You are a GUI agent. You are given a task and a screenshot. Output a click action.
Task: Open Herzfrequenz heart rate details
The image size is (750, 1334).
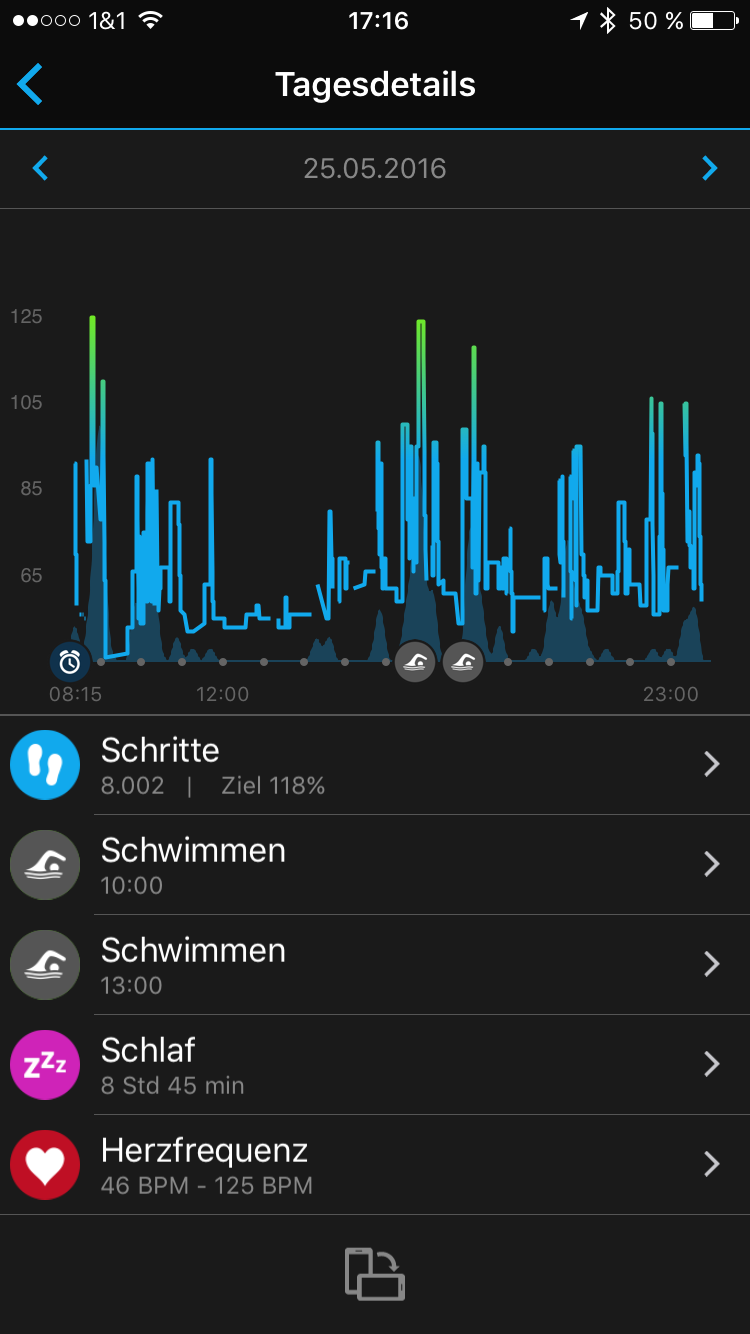tap(375, 1165)
